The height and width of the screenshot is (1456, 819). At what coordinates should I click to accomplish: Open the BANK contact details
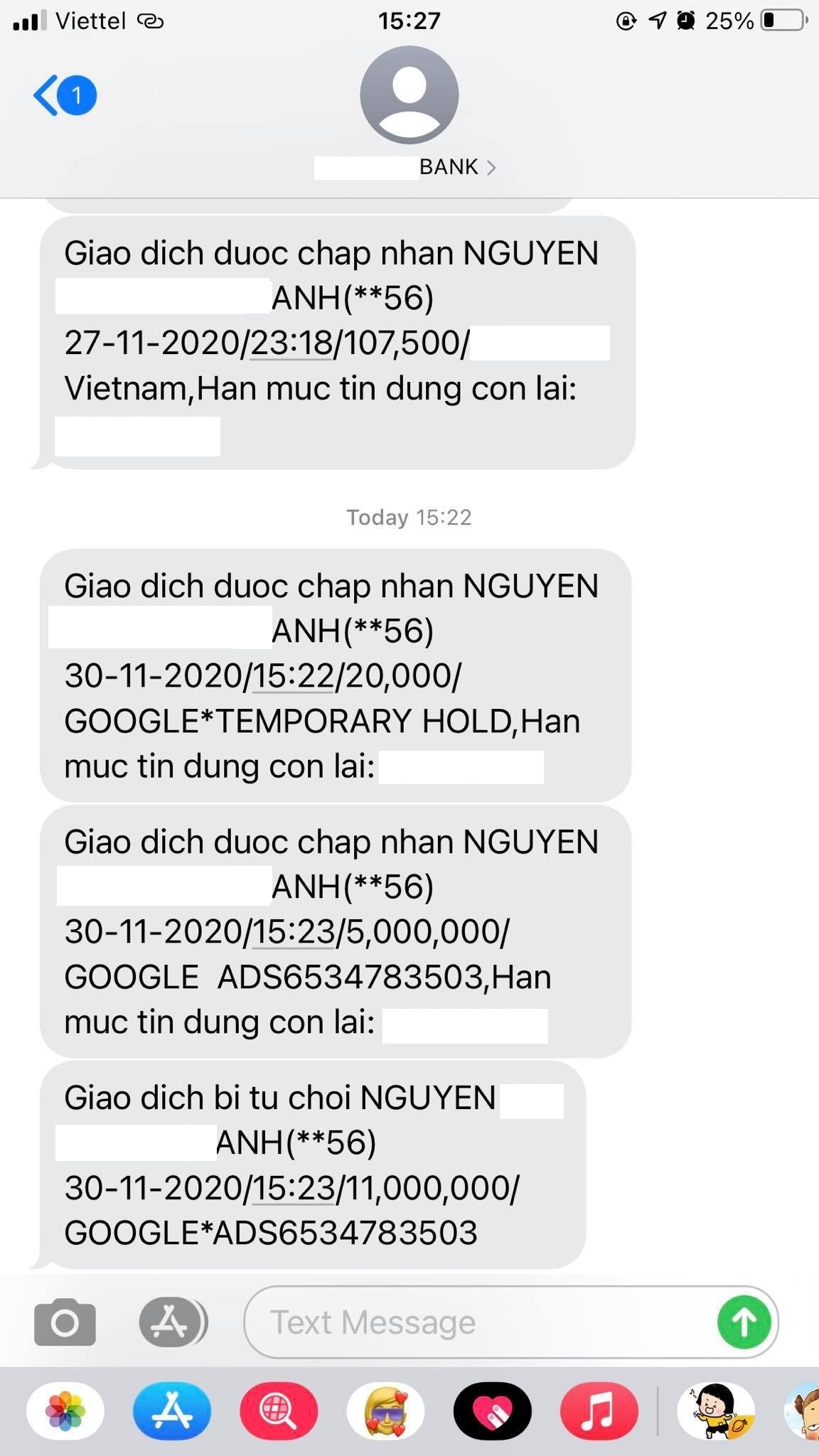pyautogui.click(x=455, y=167)
